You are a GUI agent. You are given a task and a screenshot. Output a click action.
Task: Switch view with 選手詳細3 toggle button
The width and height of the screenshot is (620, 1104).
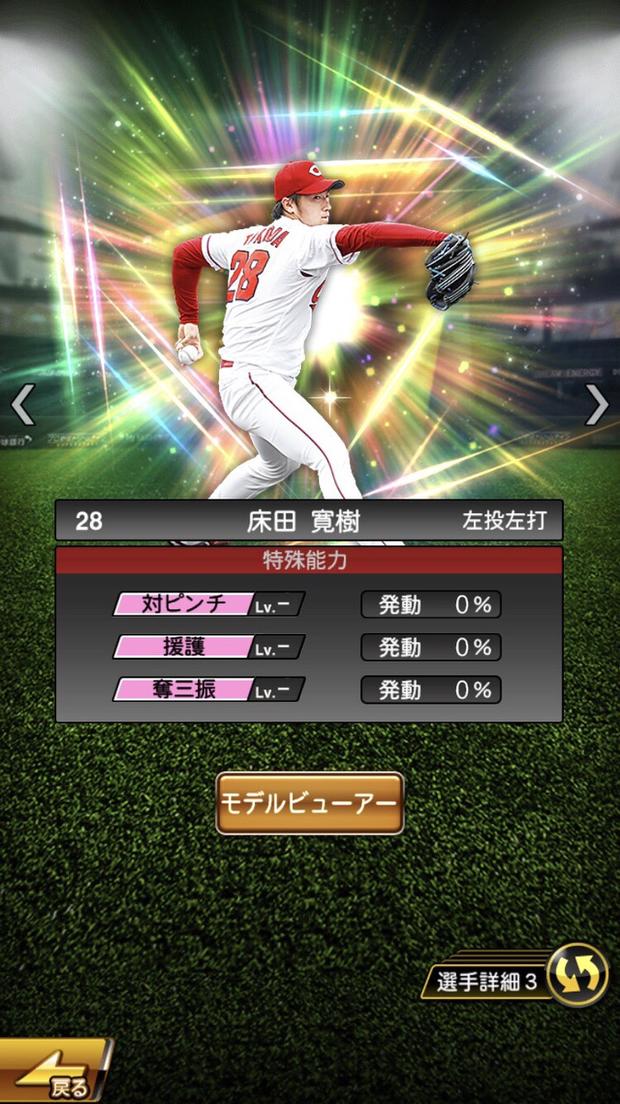pyautogui.click(x=578, y=974)
